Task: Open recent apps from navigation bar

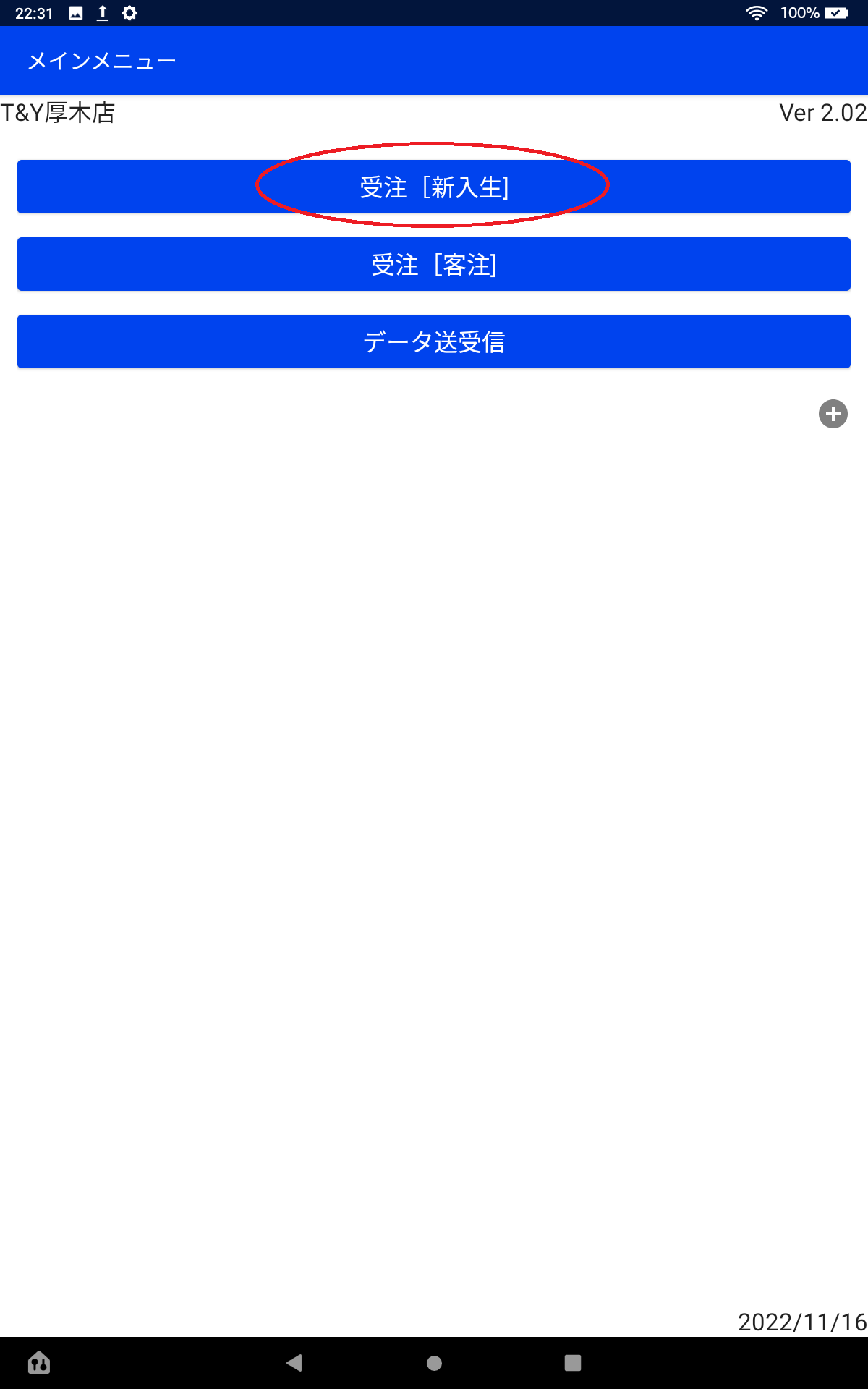Action: tap(572, 1363)
